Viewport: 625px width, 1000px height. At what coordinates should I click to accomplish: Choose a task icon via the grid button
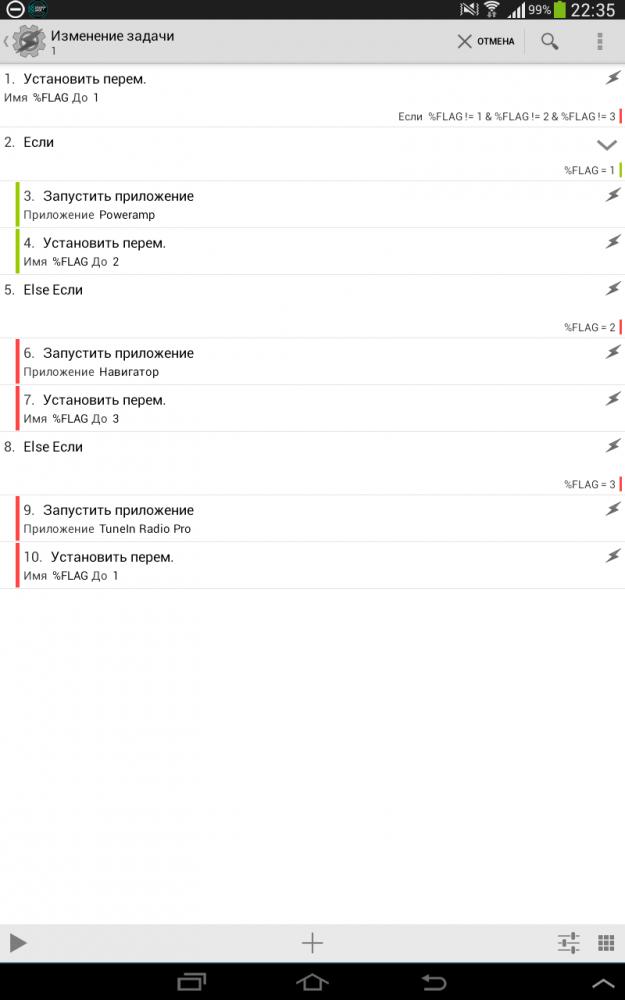tap(605, 942)
